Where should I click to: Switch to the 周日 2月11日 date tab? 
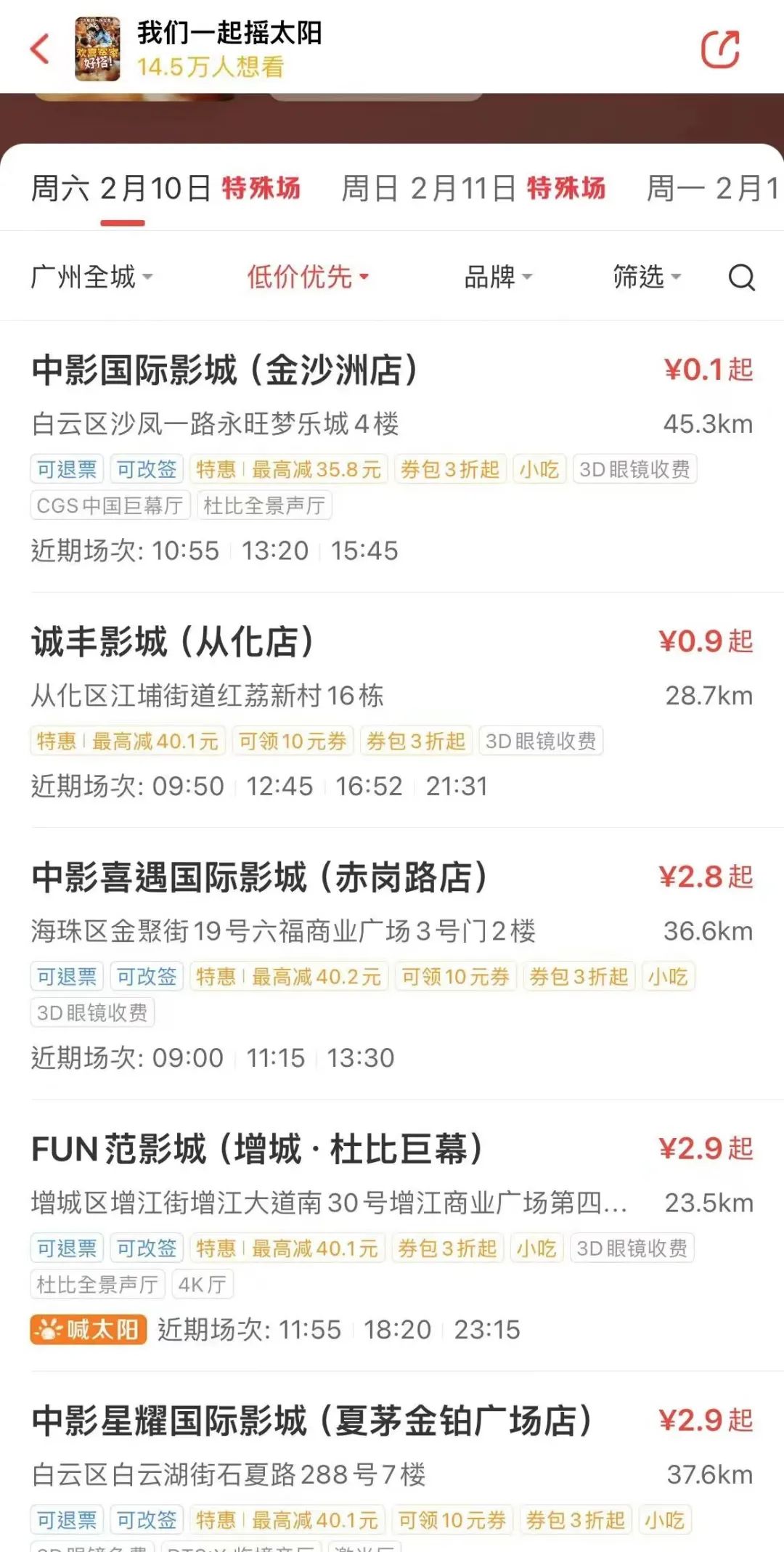tap(473, 189)
